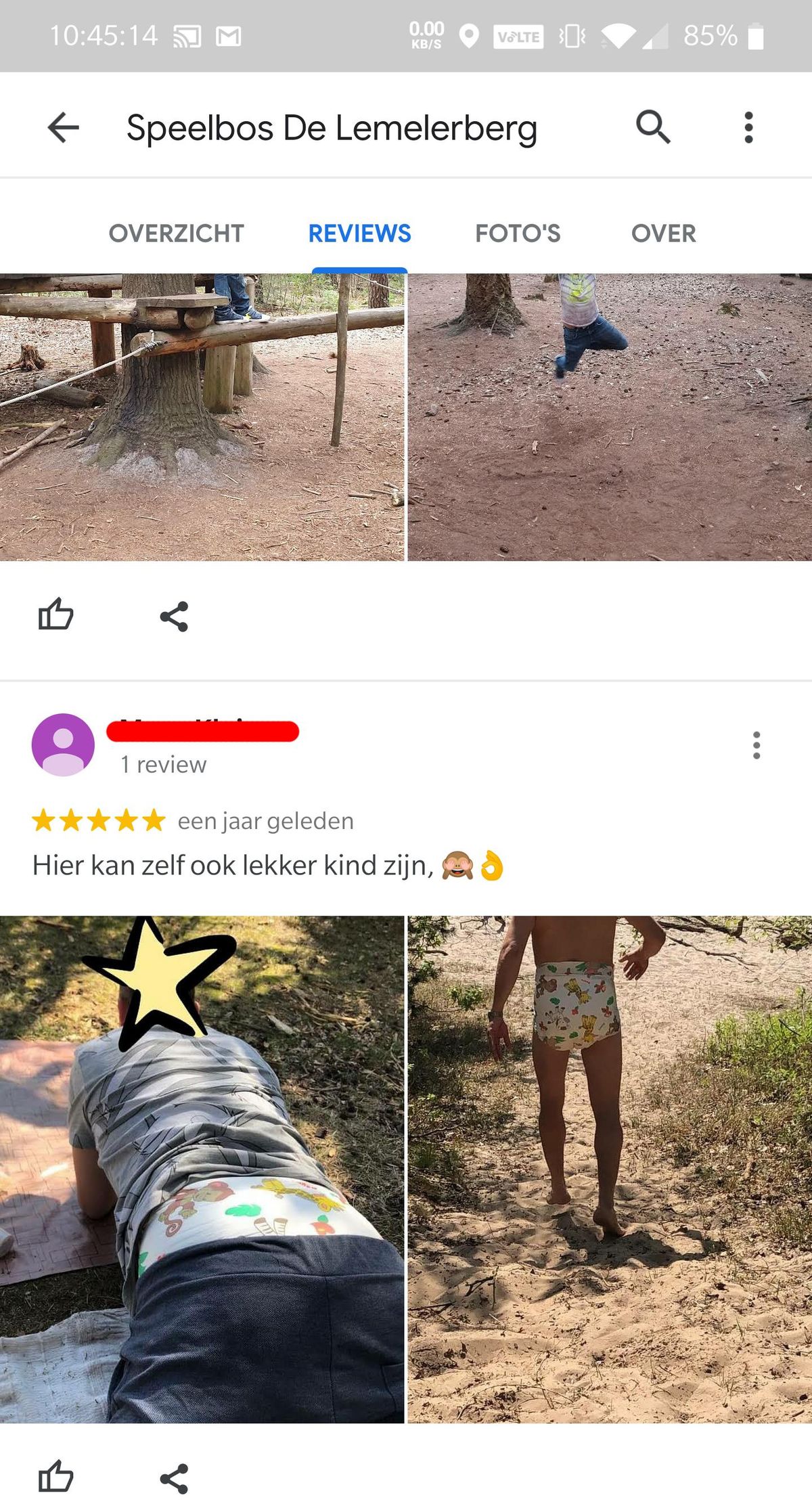The height and width of the screenshot is (1512, 812).
Task: Open options menu for the five-star review
Action: click(x=757, y=745)
